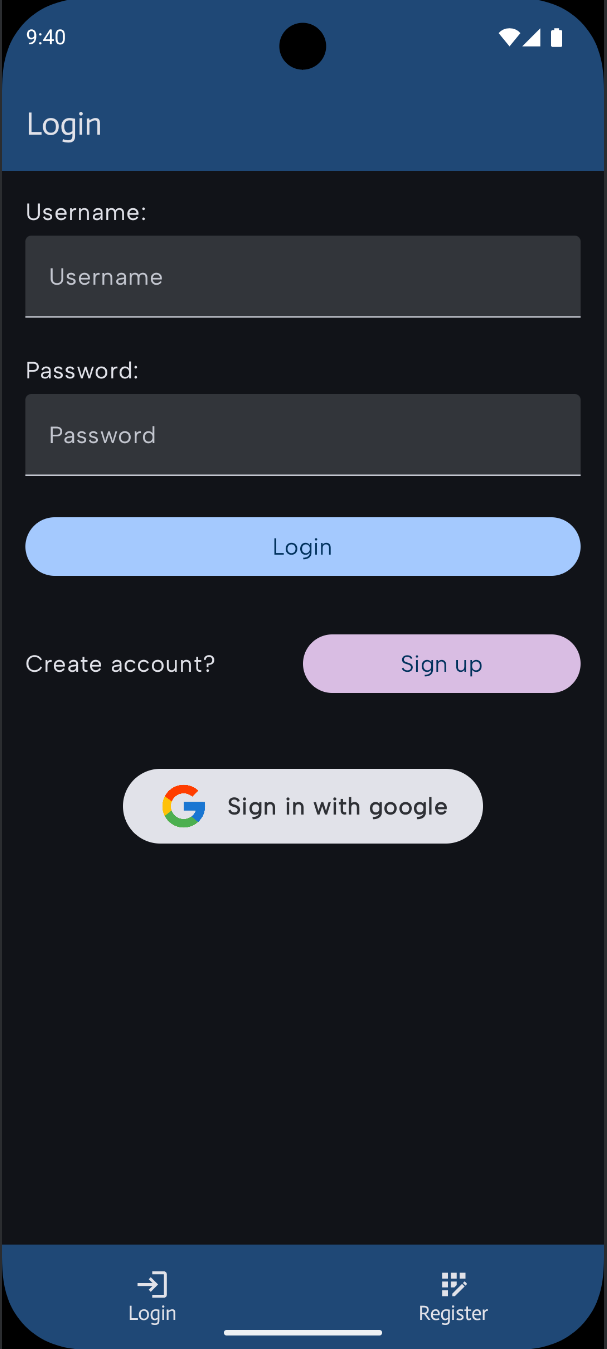The image size is (607, 1349).
Task: Focus the Username text field
Action: tap(302, 276)
